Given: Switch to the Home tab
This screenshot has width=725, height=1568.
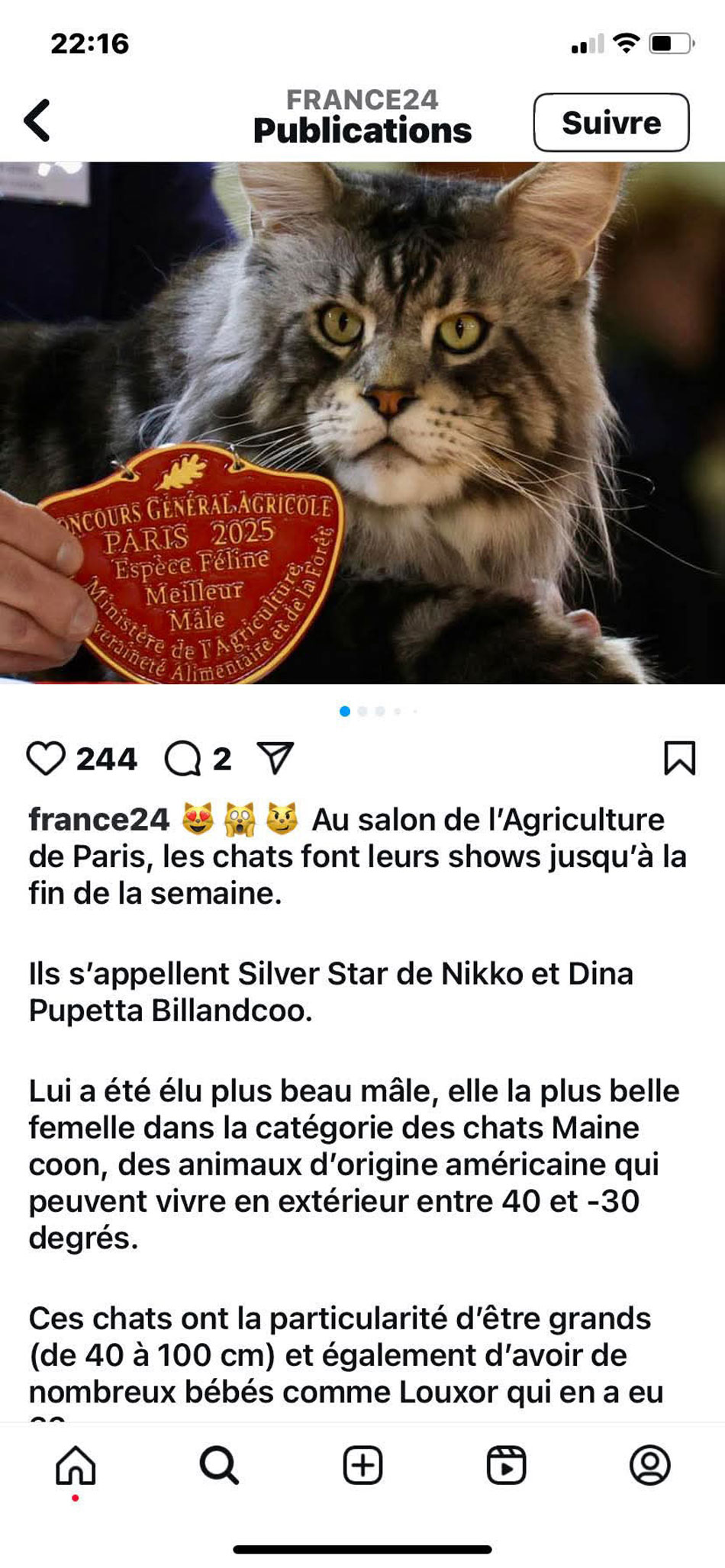Looking at the screenshot, I should click(x=76, y=1466).
